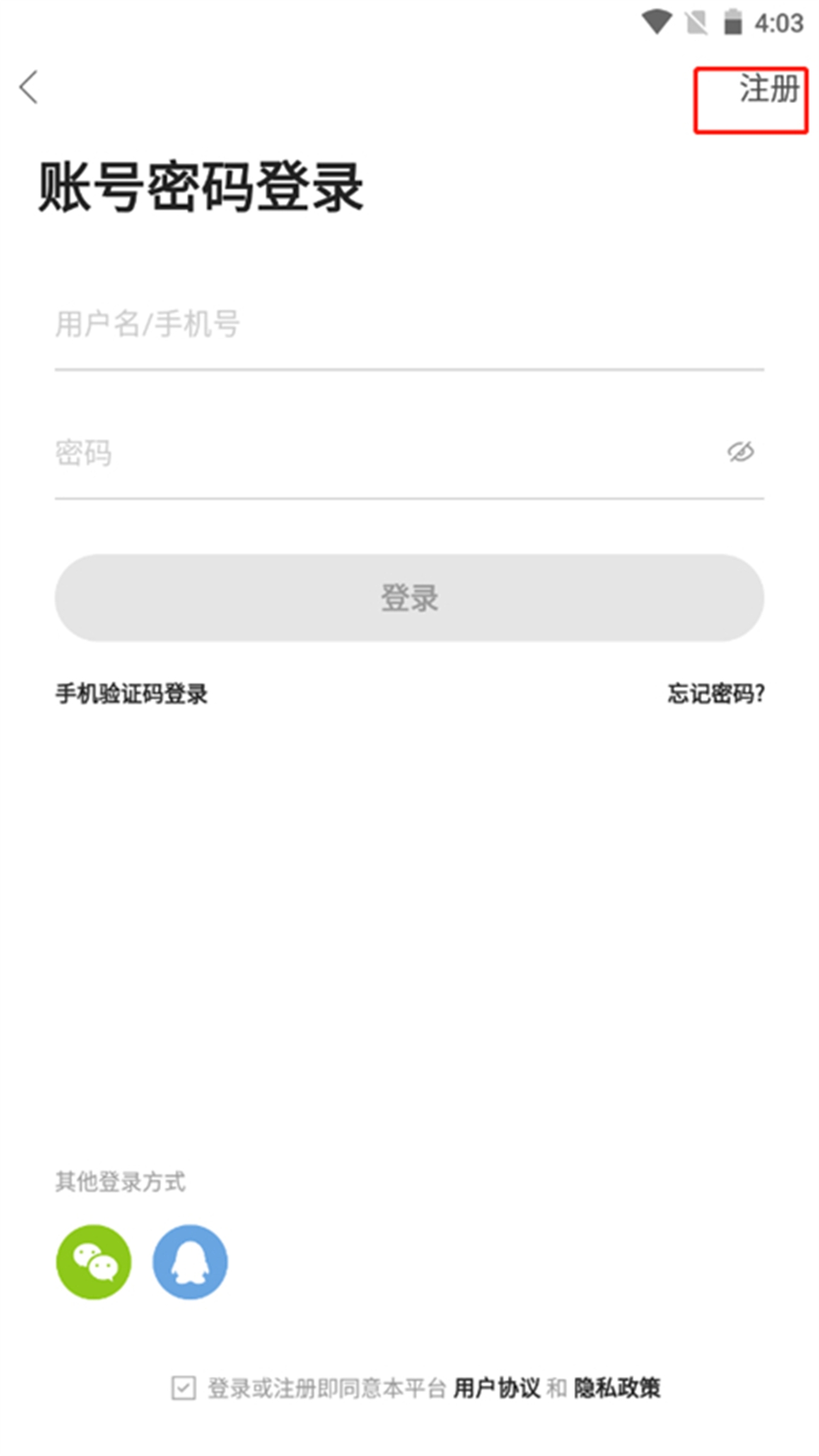Image resolution: width=819 pixels, height=1456 pixels.
Task: Tap the 密码 password field
Action: pyautogui.click(x=382, y=453)
